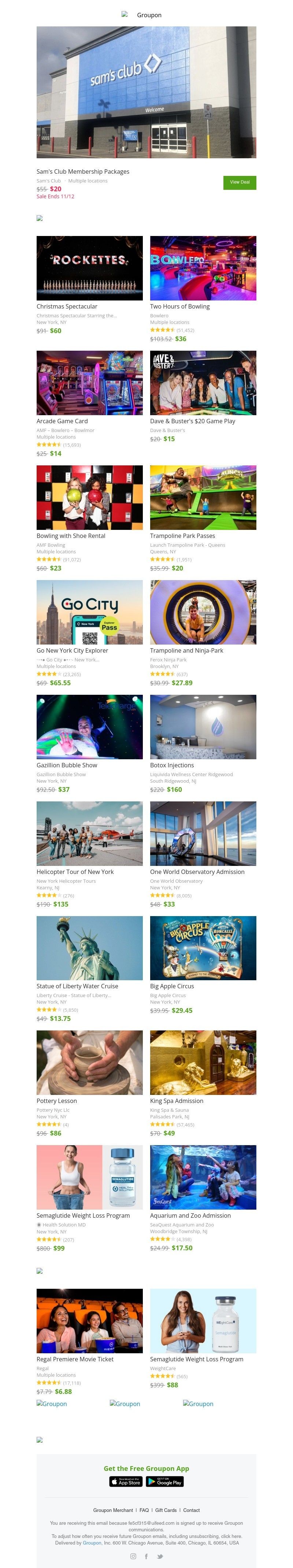Tap the View Deal button
Image resolution: width=293 pixels, height=1568 pixels.
[x=240, y=182]
